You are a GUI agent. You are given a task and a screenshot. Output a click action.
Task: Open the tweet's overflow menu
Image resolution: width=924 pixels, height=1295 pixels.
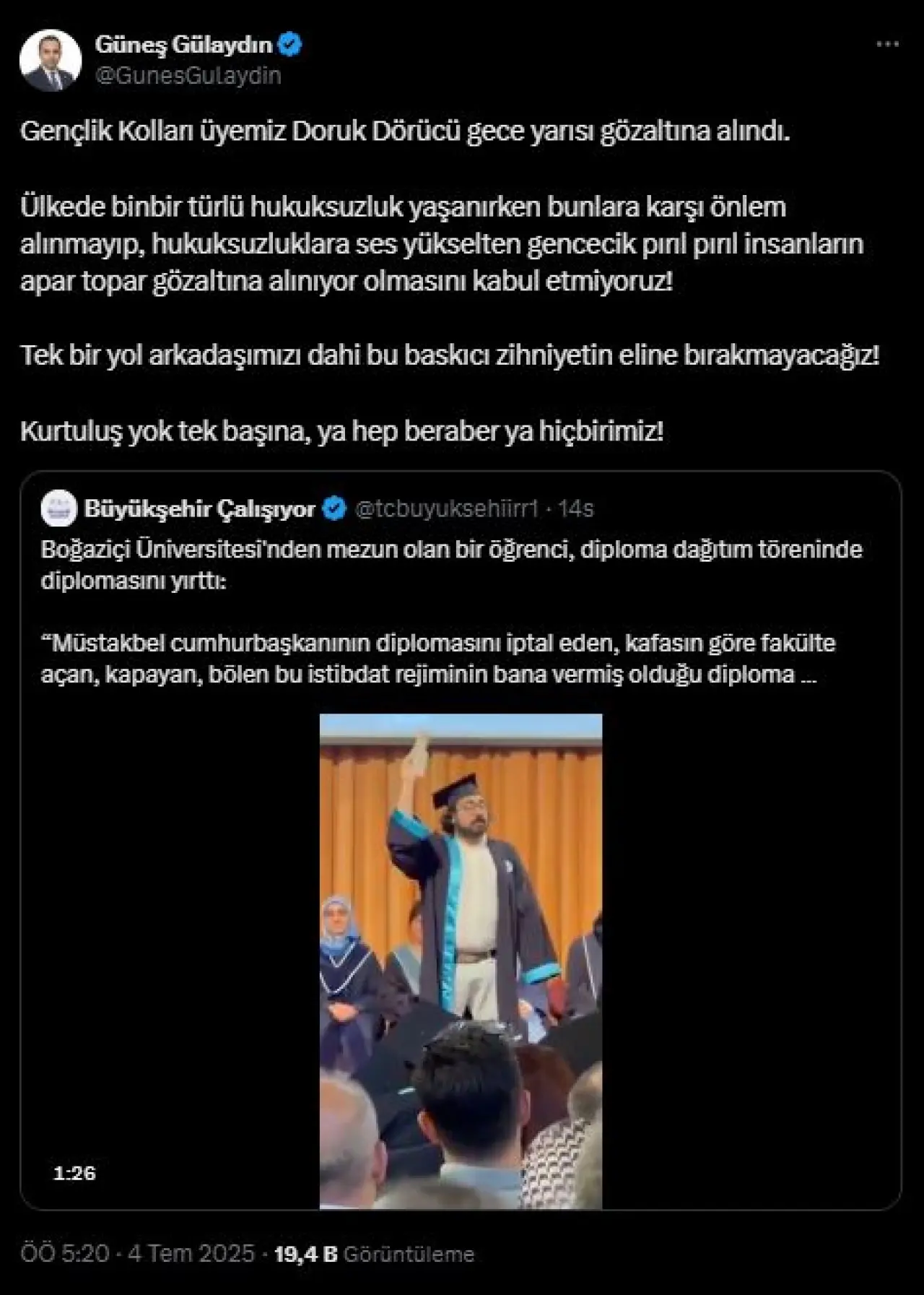tap(887, 45)
